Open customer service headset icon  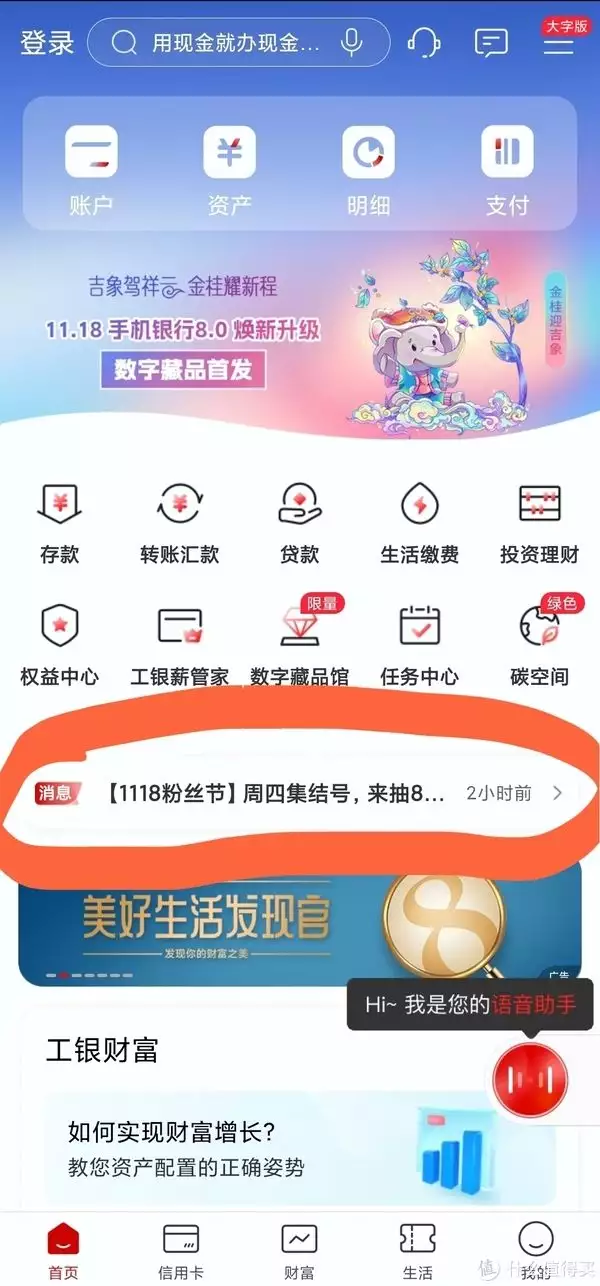[x=424, y=43]
